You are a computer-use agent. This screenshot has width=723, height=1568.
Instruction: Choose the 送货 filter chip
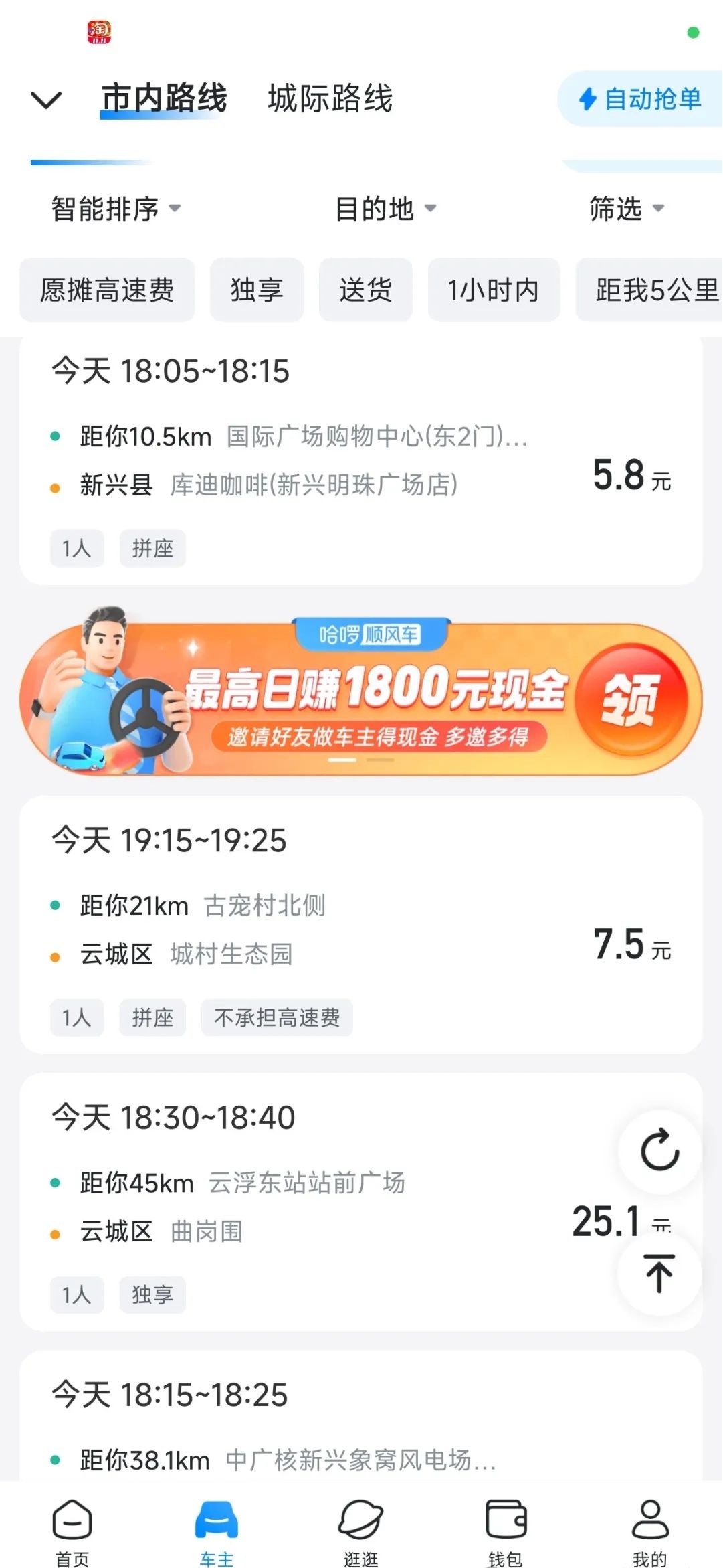click(365, 290)
